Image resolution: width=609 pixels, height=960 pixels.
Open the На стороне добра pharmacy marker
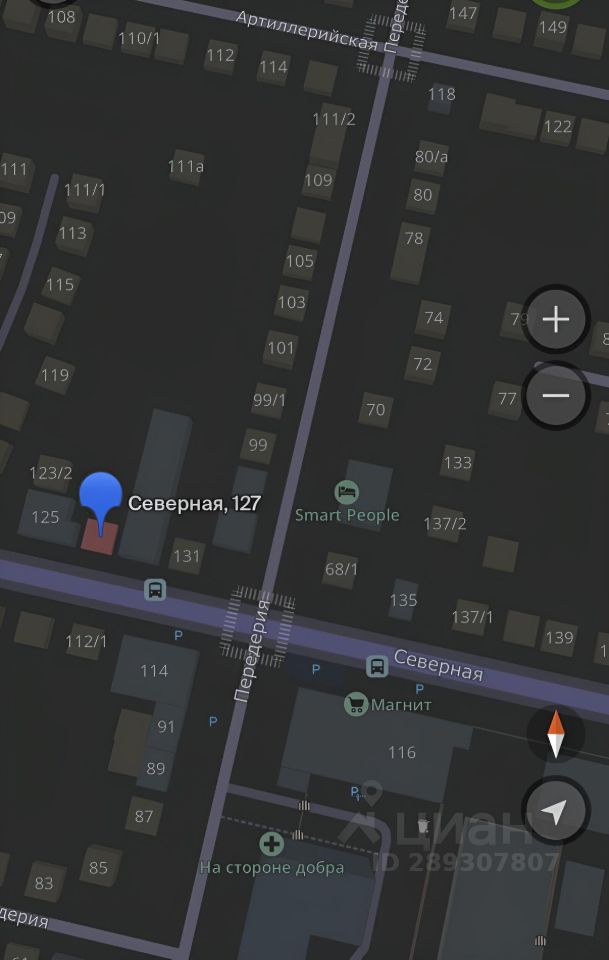pyautogui.click(x=271, y=843)
